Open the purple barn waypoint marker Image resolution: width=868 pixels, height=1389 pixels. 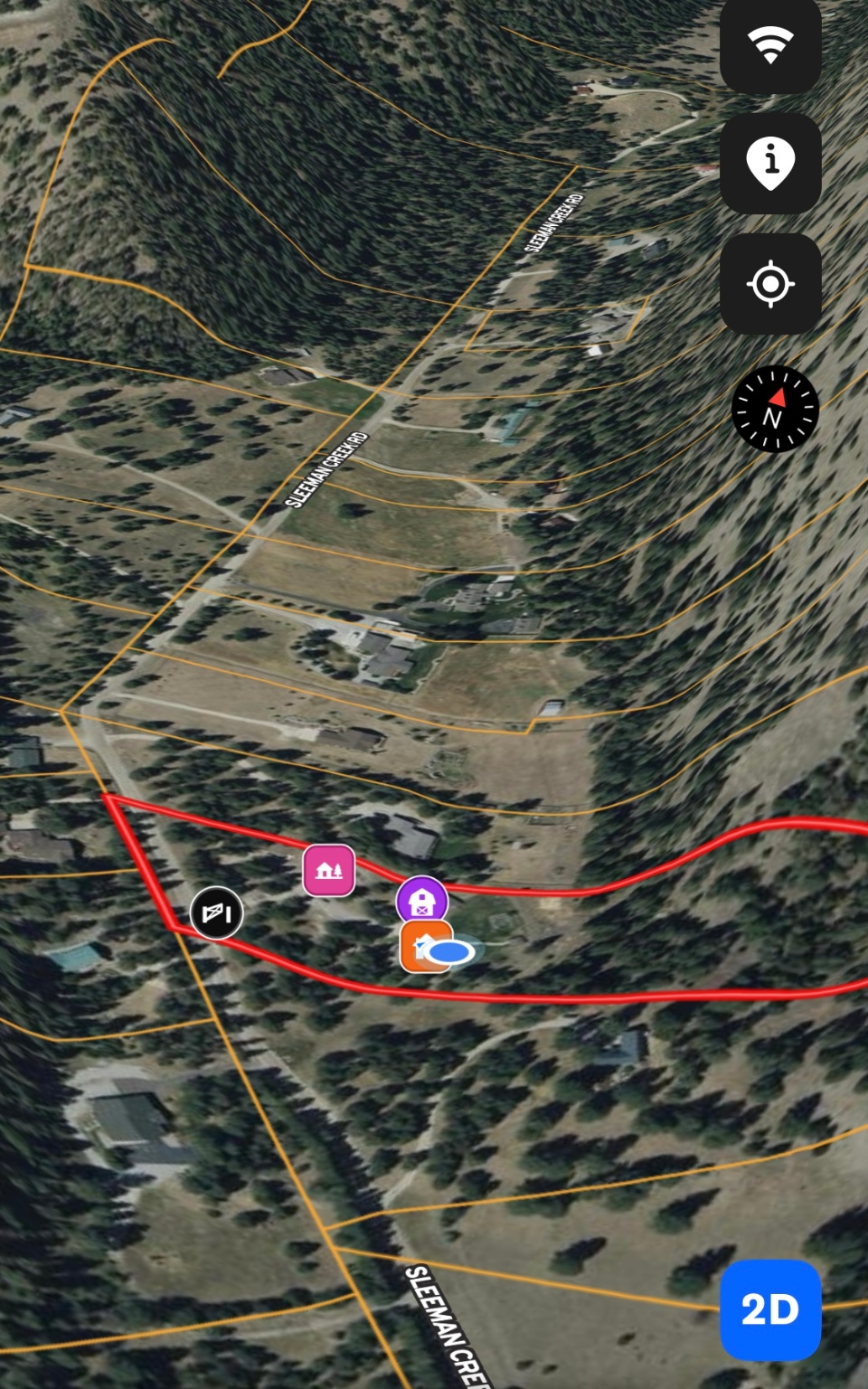(421, 901)
